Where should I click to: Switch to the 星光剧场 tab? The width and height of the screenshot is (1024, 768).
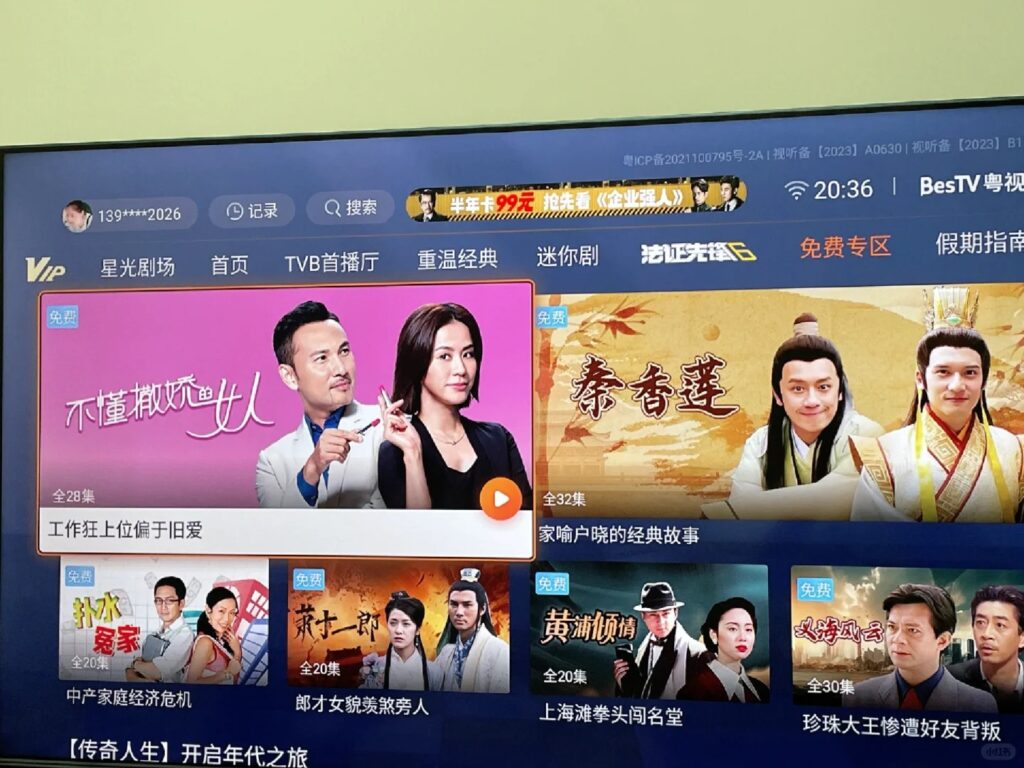[137, 267]
